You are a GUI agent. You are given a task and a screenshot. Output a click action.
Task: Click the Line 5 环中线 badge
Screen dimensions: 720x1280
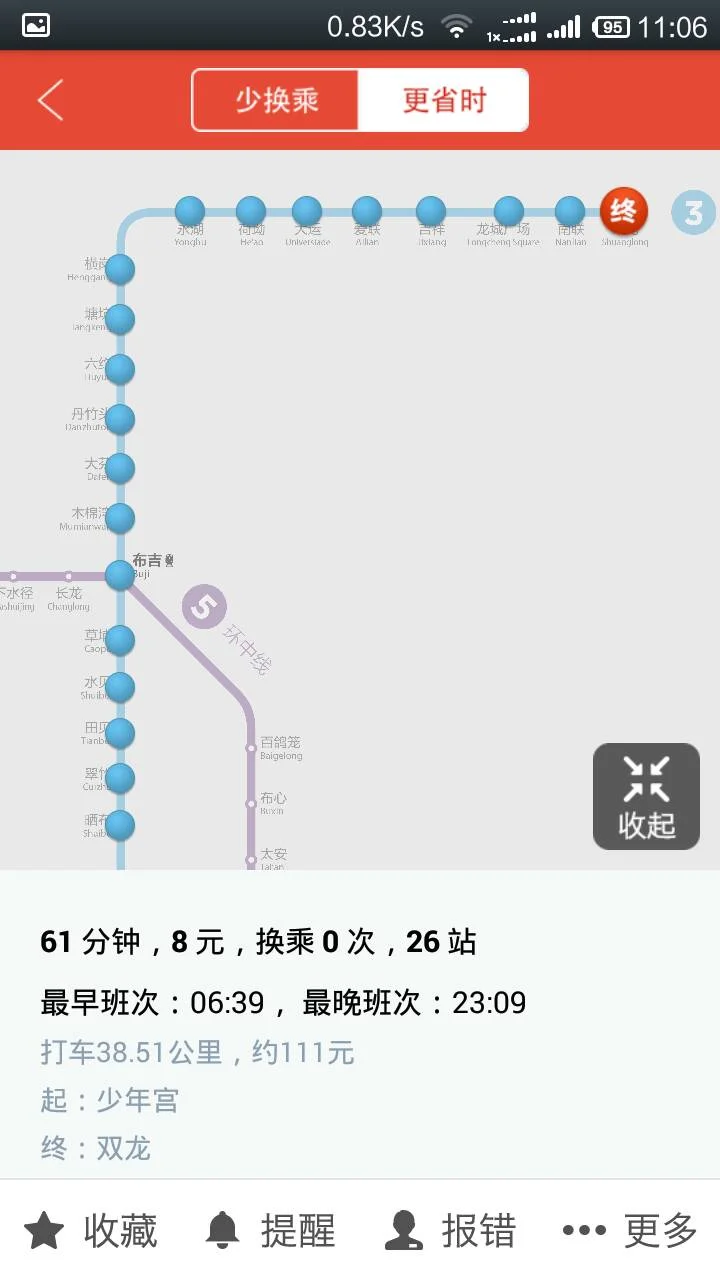(203, 607)
